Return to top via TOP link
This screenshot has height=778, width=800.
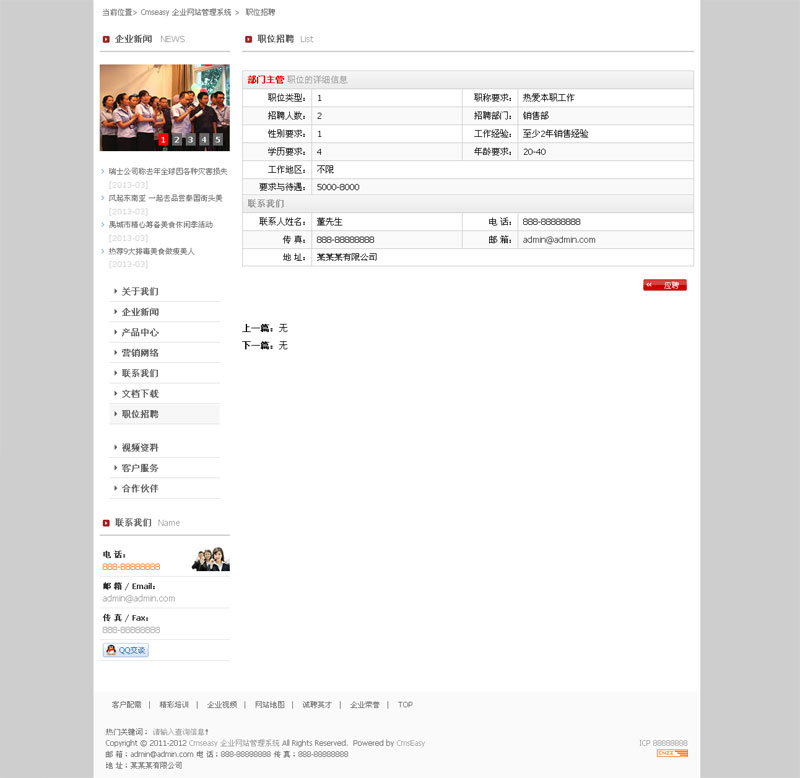click(405, 705)
